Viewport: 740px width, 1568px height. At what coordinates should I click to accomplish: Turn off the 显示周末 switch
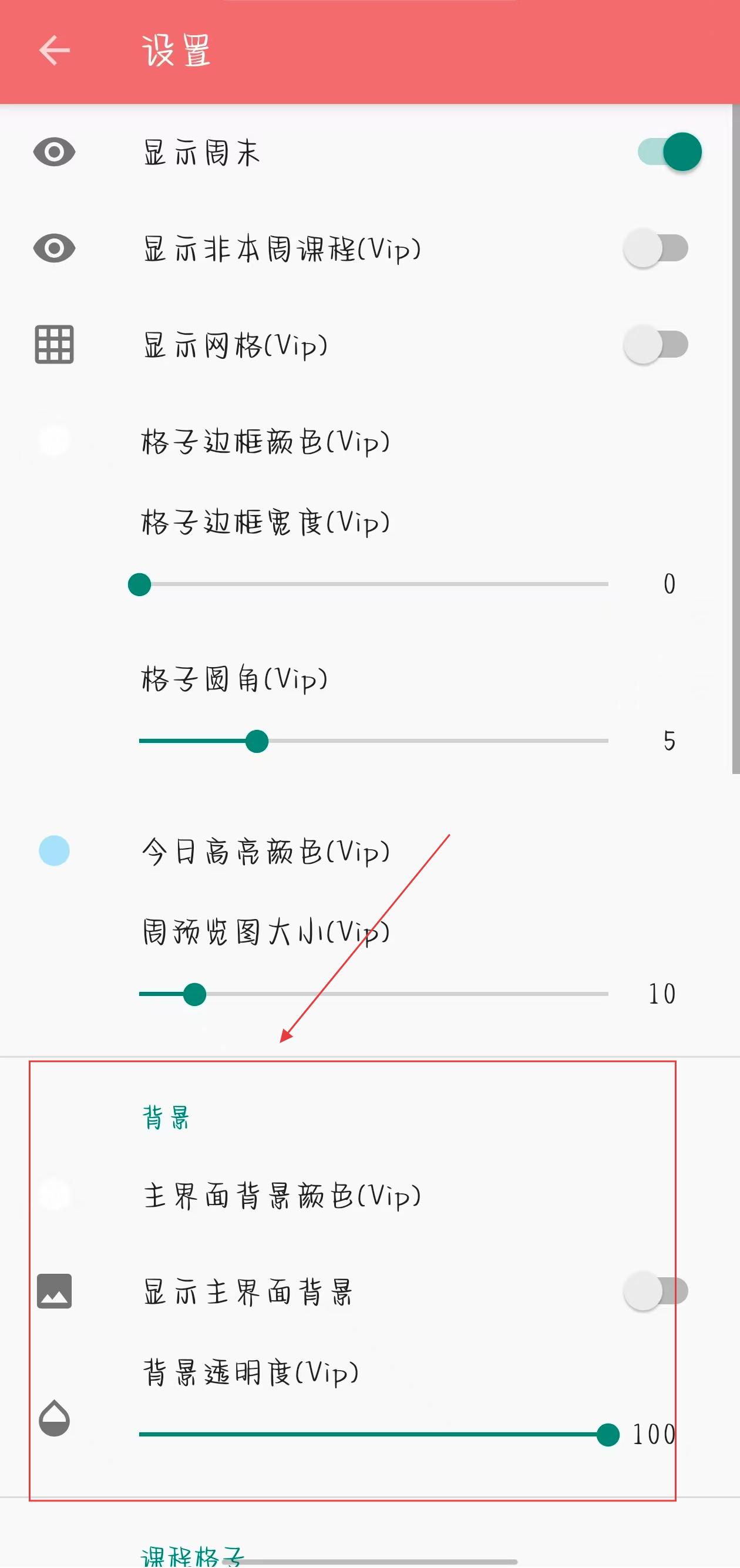point(670,152)
